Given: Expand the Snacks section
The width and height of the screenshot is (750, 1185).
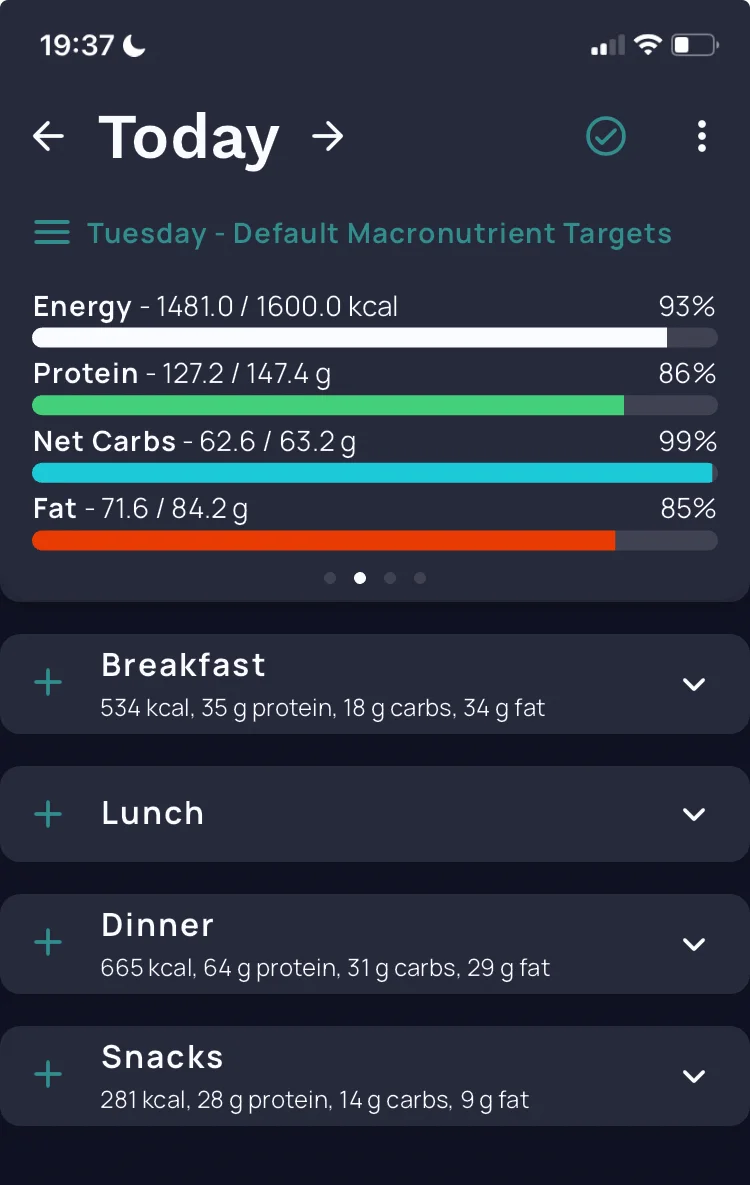Looking at the screenshot, I should click(693, 1075).
